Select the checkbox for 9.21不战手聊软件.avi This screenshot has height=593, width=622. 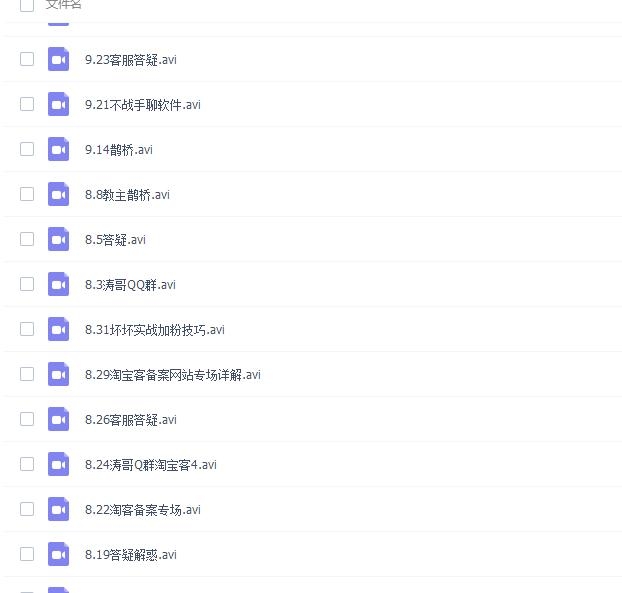pos(27,104)
